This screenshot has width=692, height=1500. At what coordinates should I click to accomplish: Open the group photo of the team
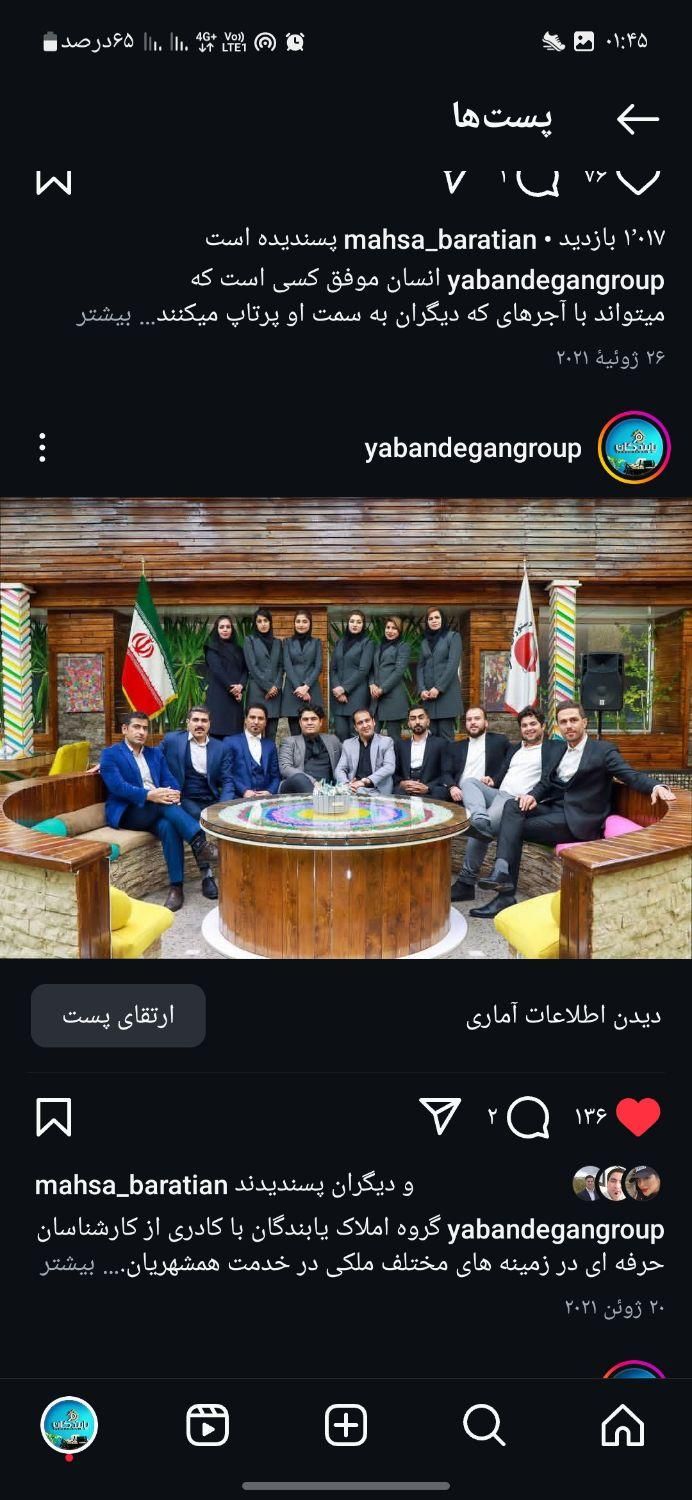point(346,727)
